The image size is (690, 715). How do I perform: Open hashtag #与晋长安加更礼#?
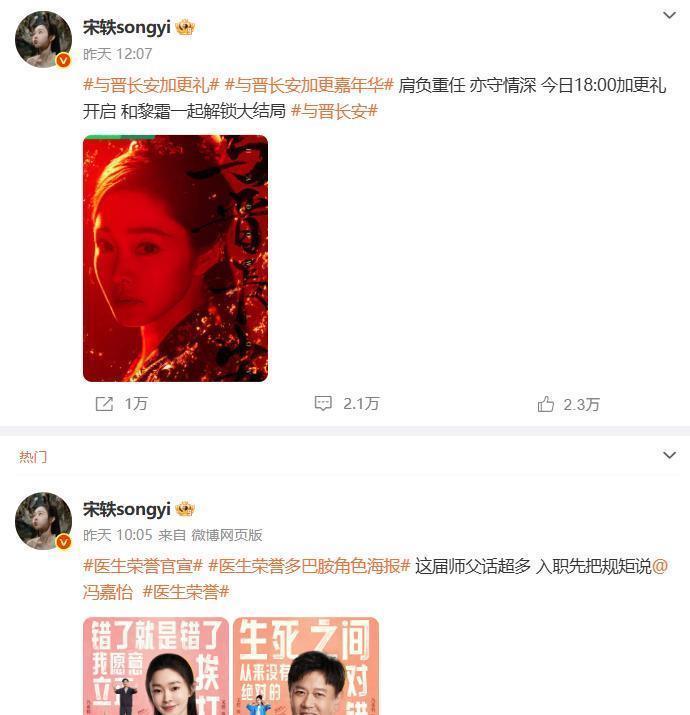click(151, 86)
